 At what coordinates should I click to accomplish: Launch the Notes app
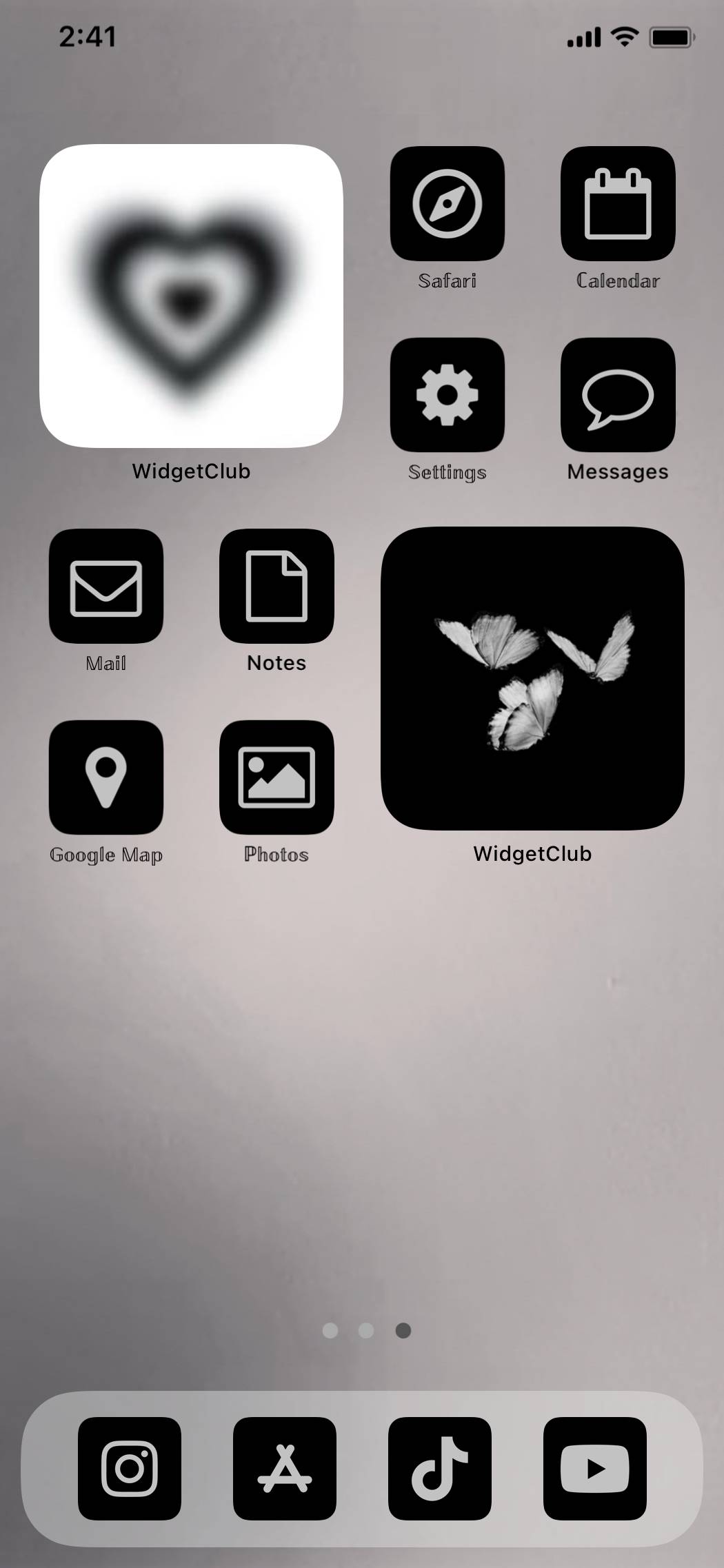pos(276,587)
